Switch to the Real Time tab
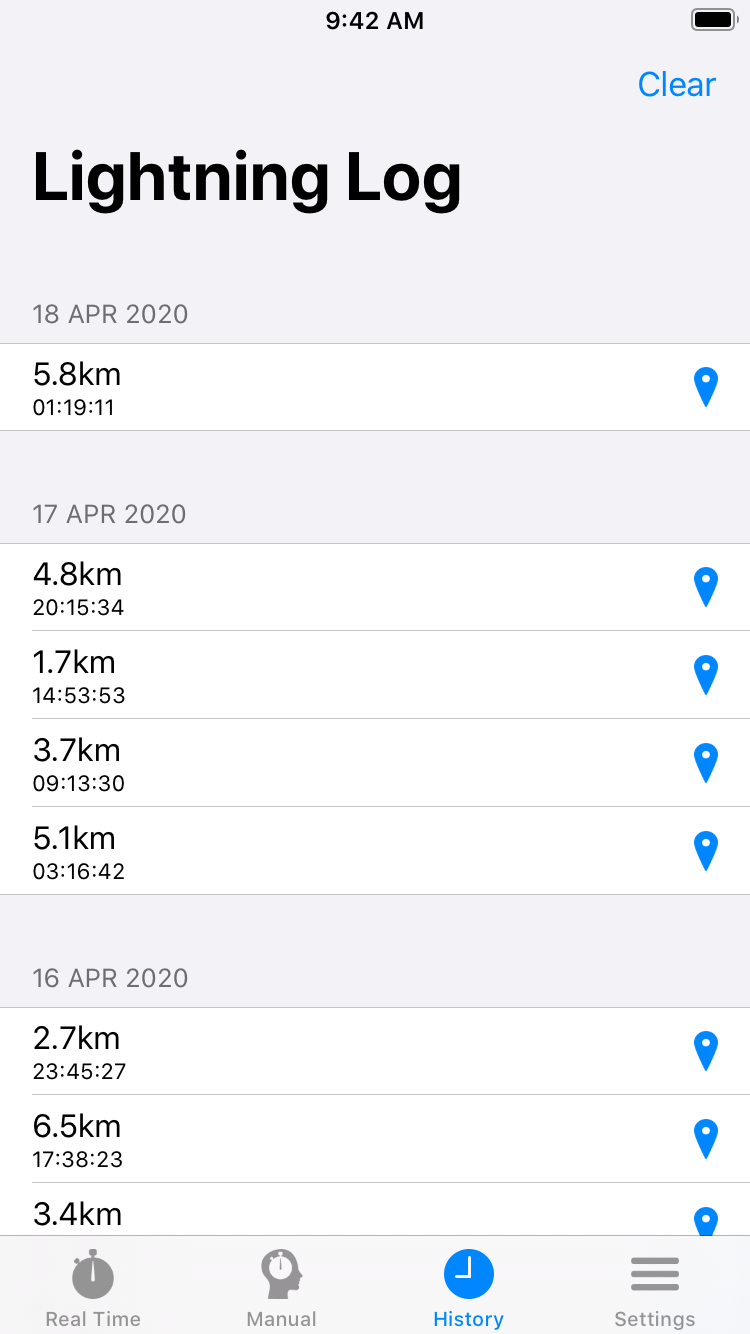 [x=93, y=1287]
